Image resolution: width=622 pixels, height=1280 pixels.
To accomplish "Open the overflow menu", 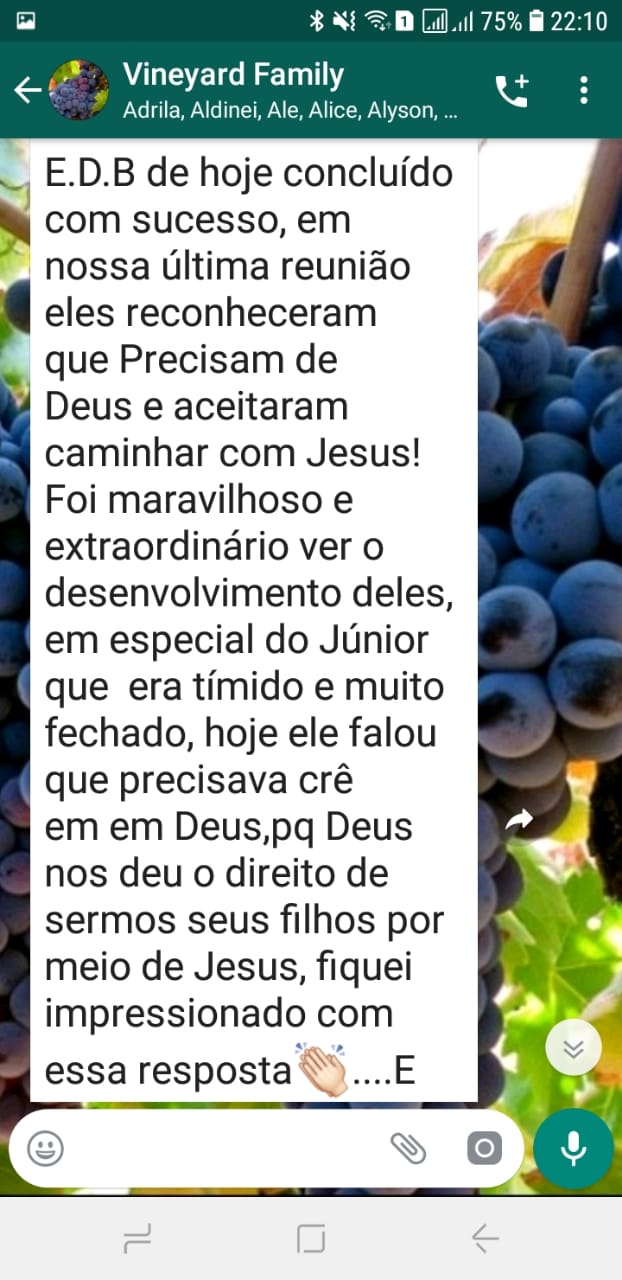I will [584, 90].
